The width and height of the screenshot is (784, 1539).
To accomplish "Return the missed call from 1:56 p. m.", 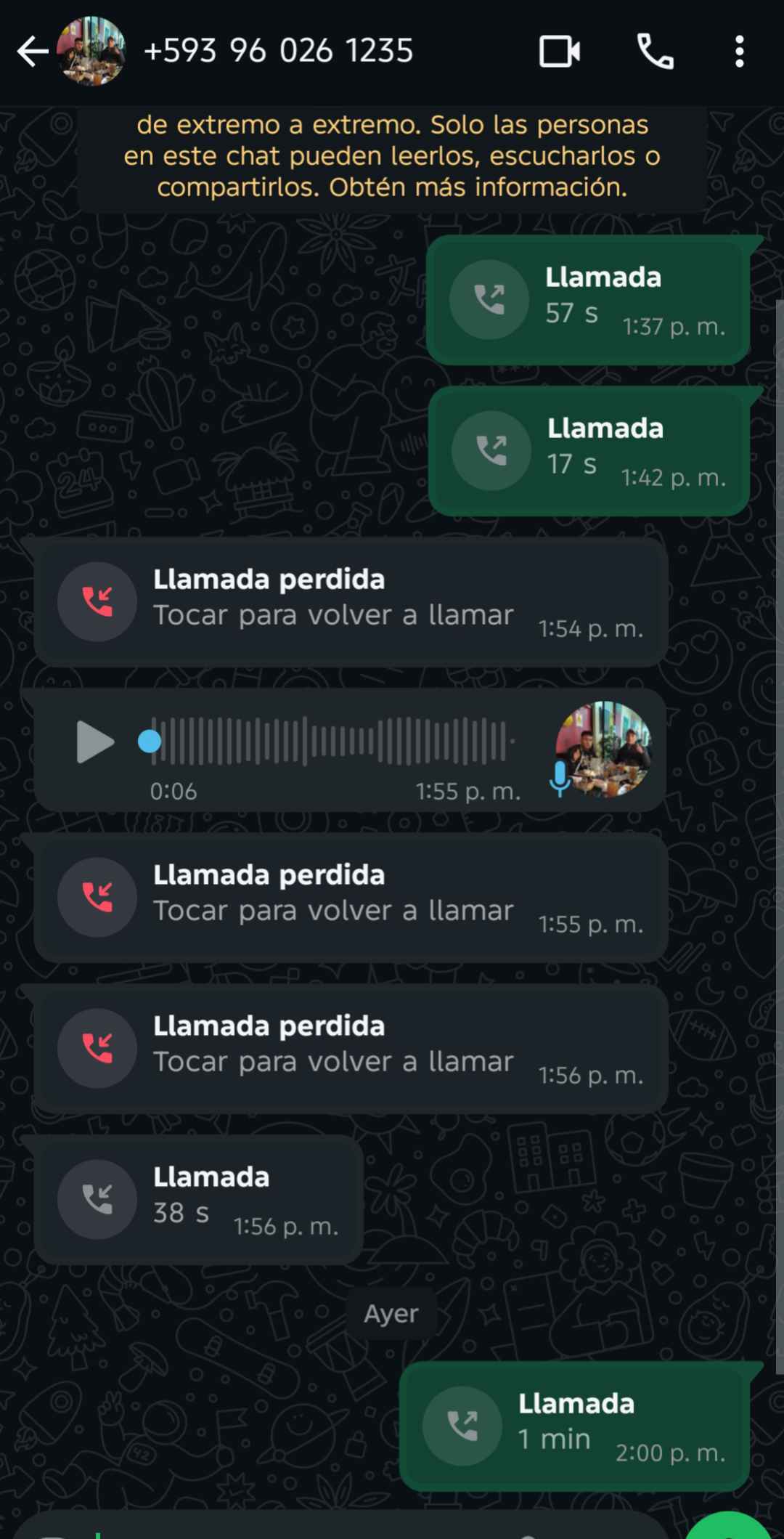I will [350, 1049].
